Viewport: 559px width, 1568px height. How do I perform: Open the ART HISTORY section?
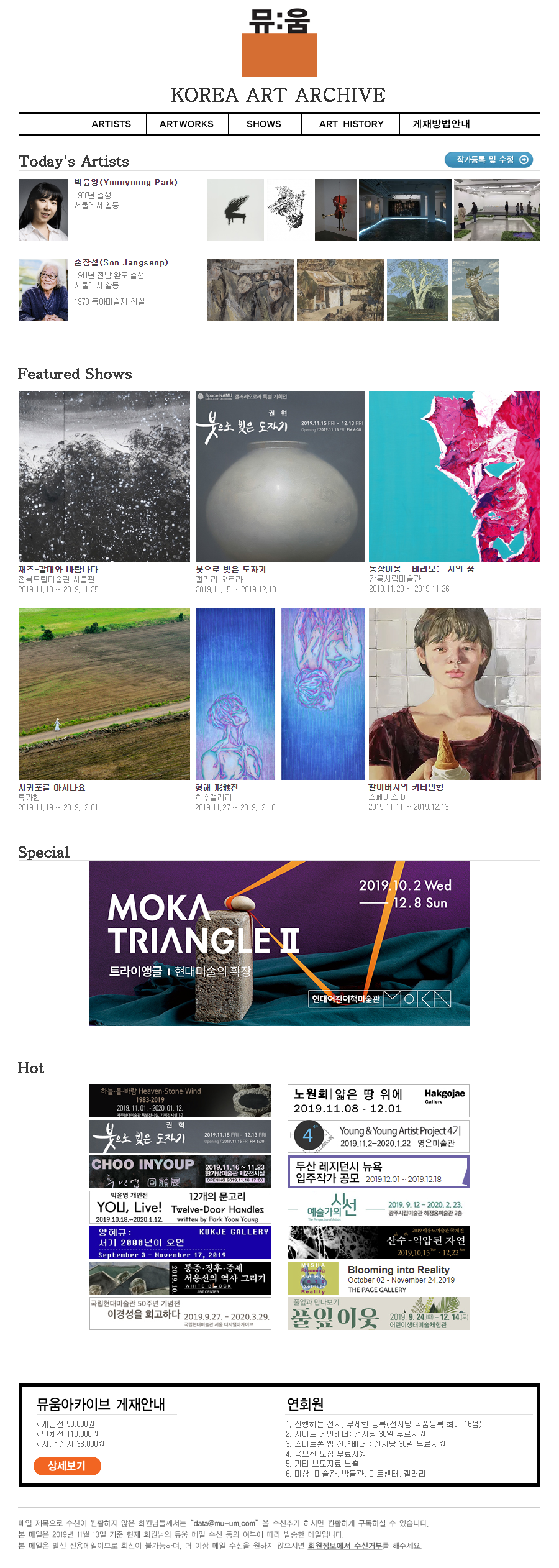[x=351, y=124]
